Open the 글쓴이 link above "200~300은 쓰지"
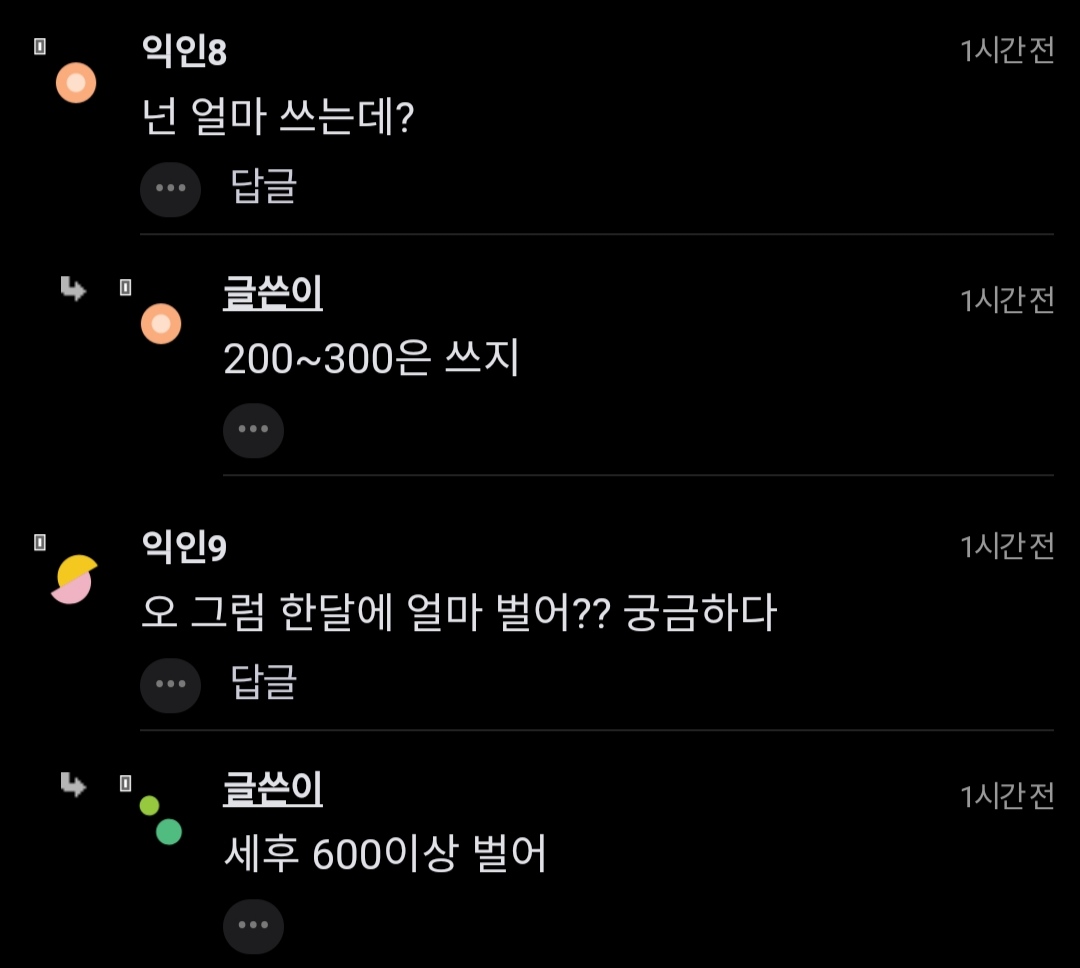 [273, 294]
